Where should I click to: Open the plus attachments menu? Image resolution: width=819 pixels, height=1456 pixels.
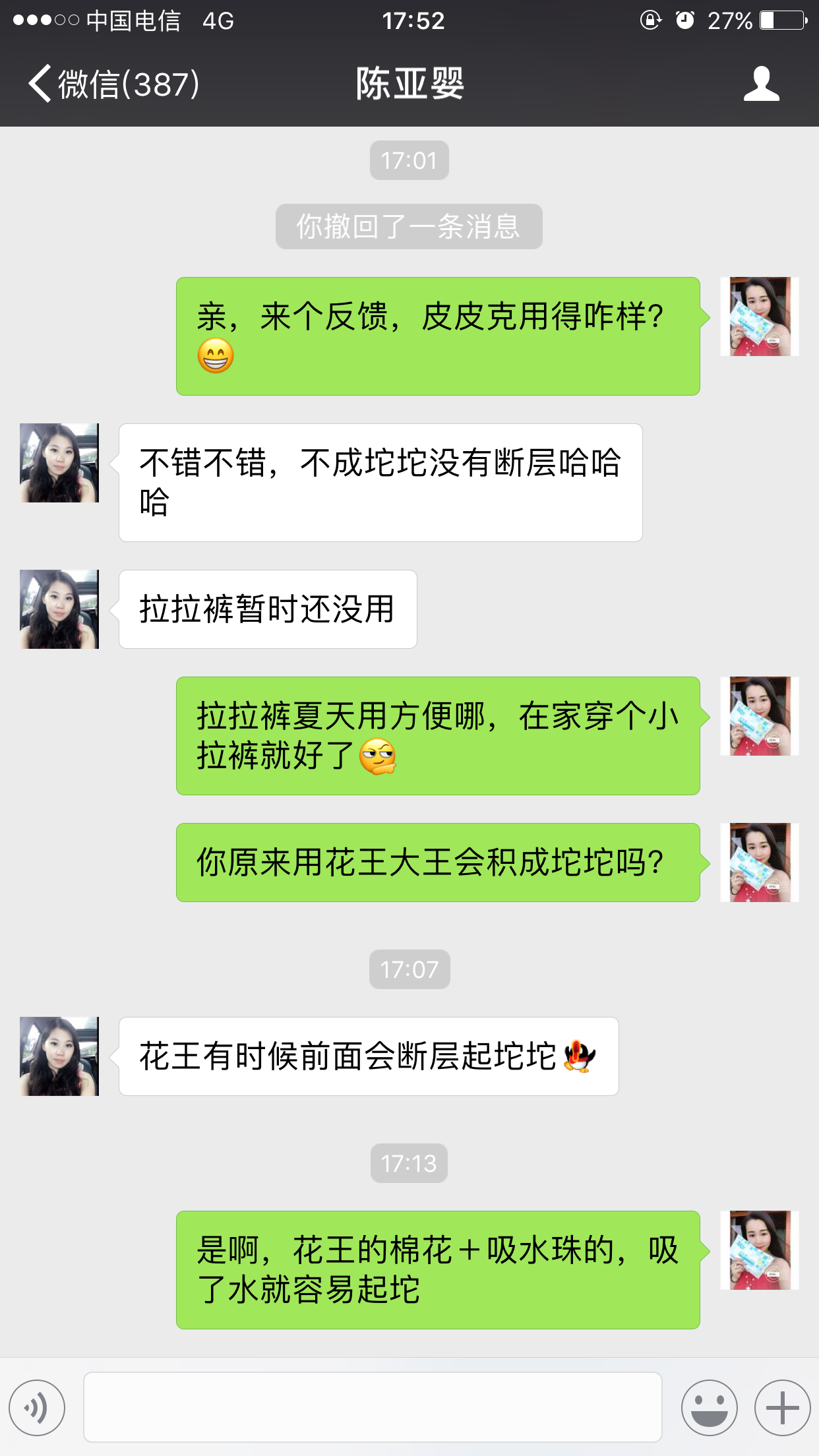tap(783, 1408)
